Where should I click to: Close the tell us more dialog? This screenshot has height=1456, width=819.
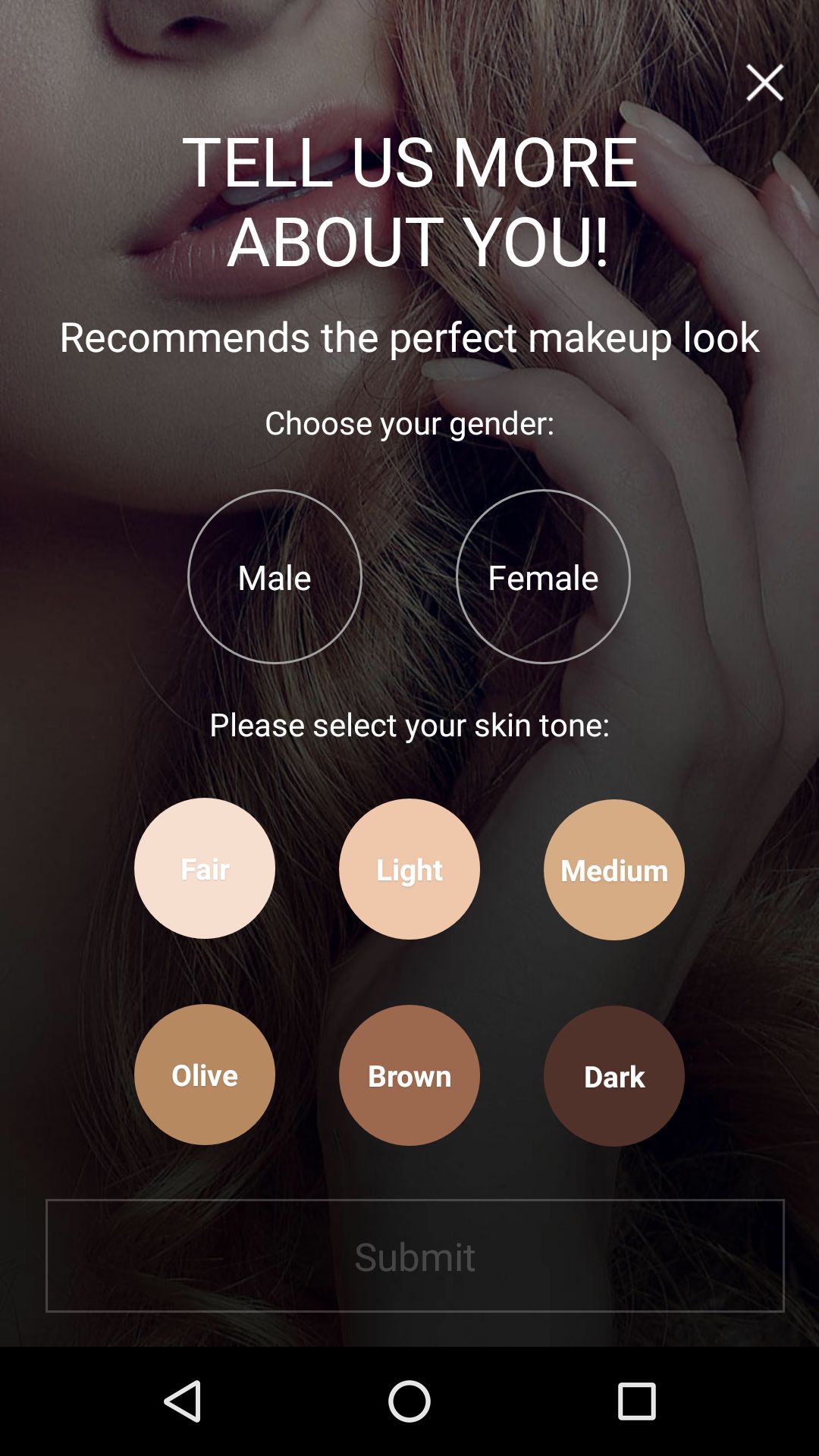(x=764, y=83)
